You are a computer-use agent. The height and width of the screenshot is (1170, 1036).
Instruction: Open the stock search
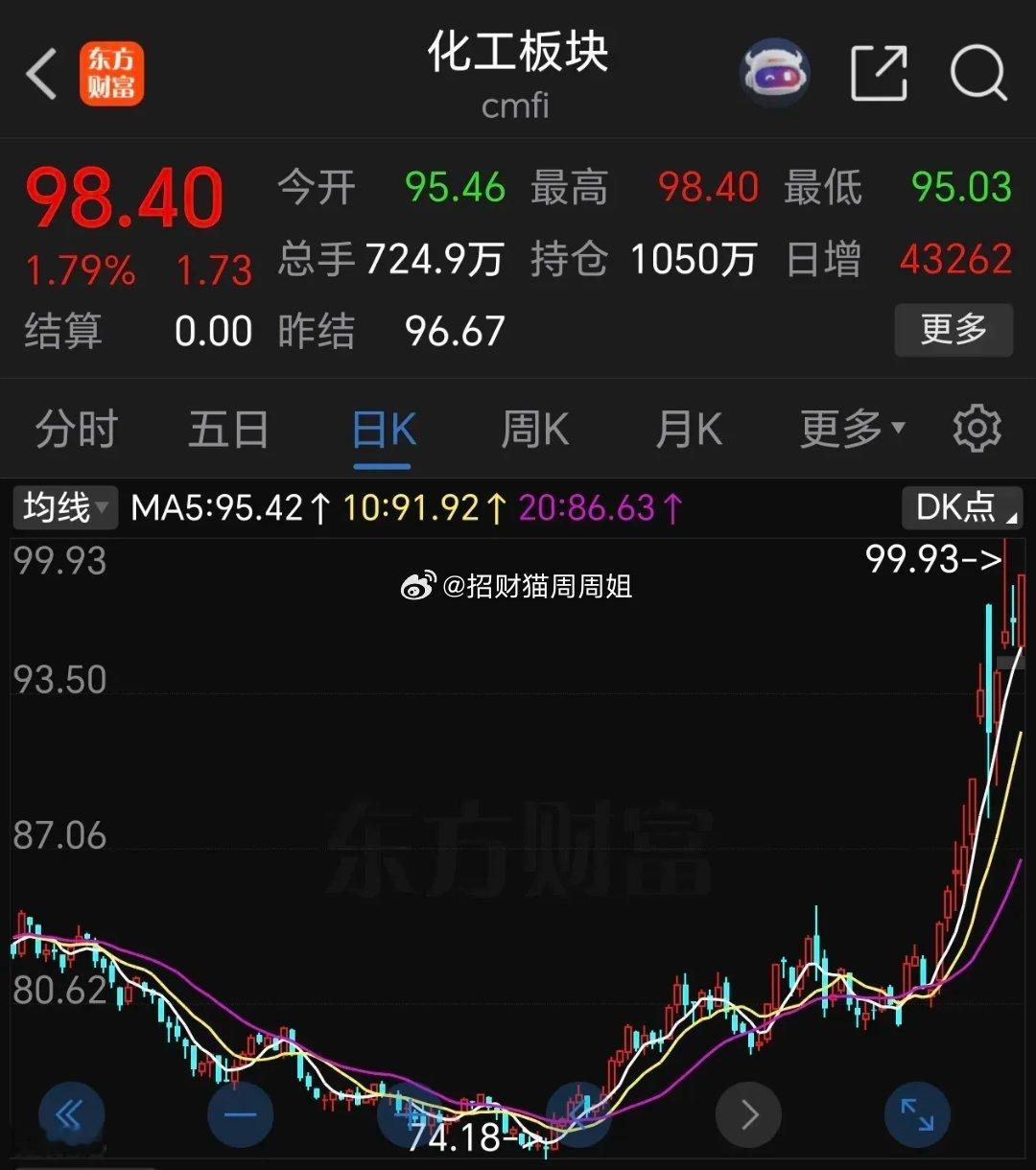click(x=978, y=73)
